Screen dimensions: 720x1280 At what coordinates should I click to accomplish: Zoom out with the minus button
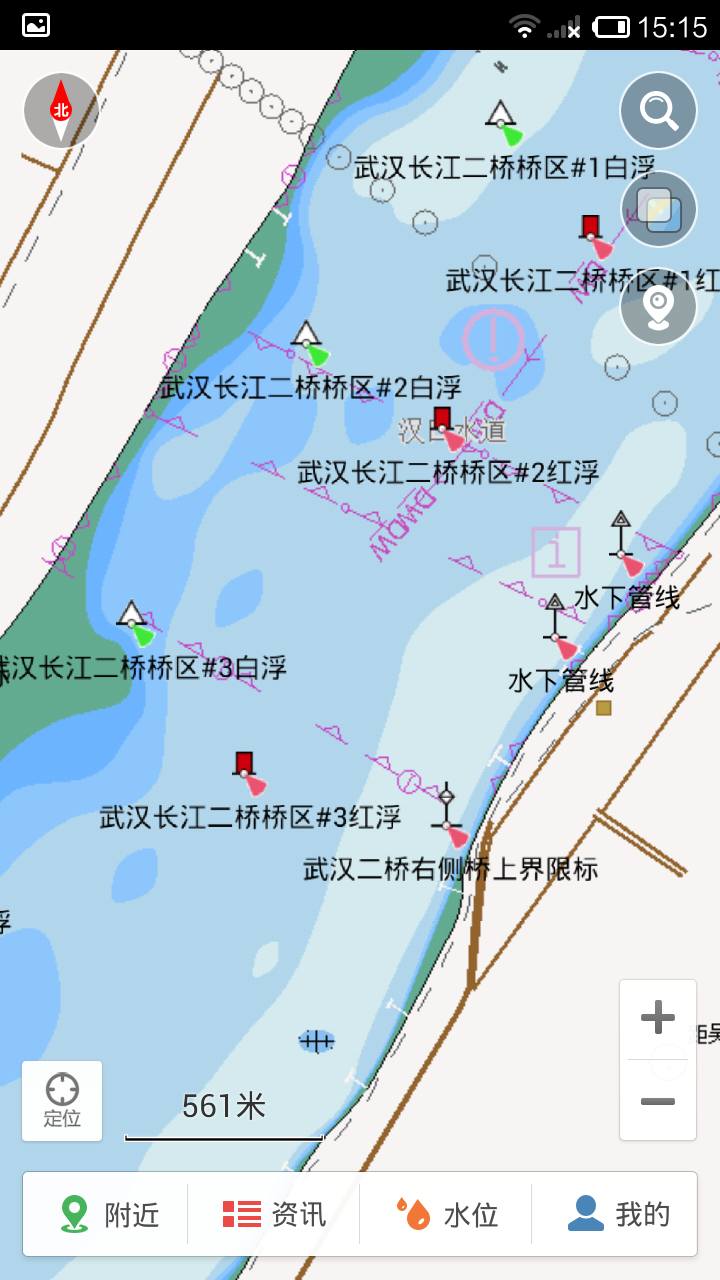tap(658, 1101)
